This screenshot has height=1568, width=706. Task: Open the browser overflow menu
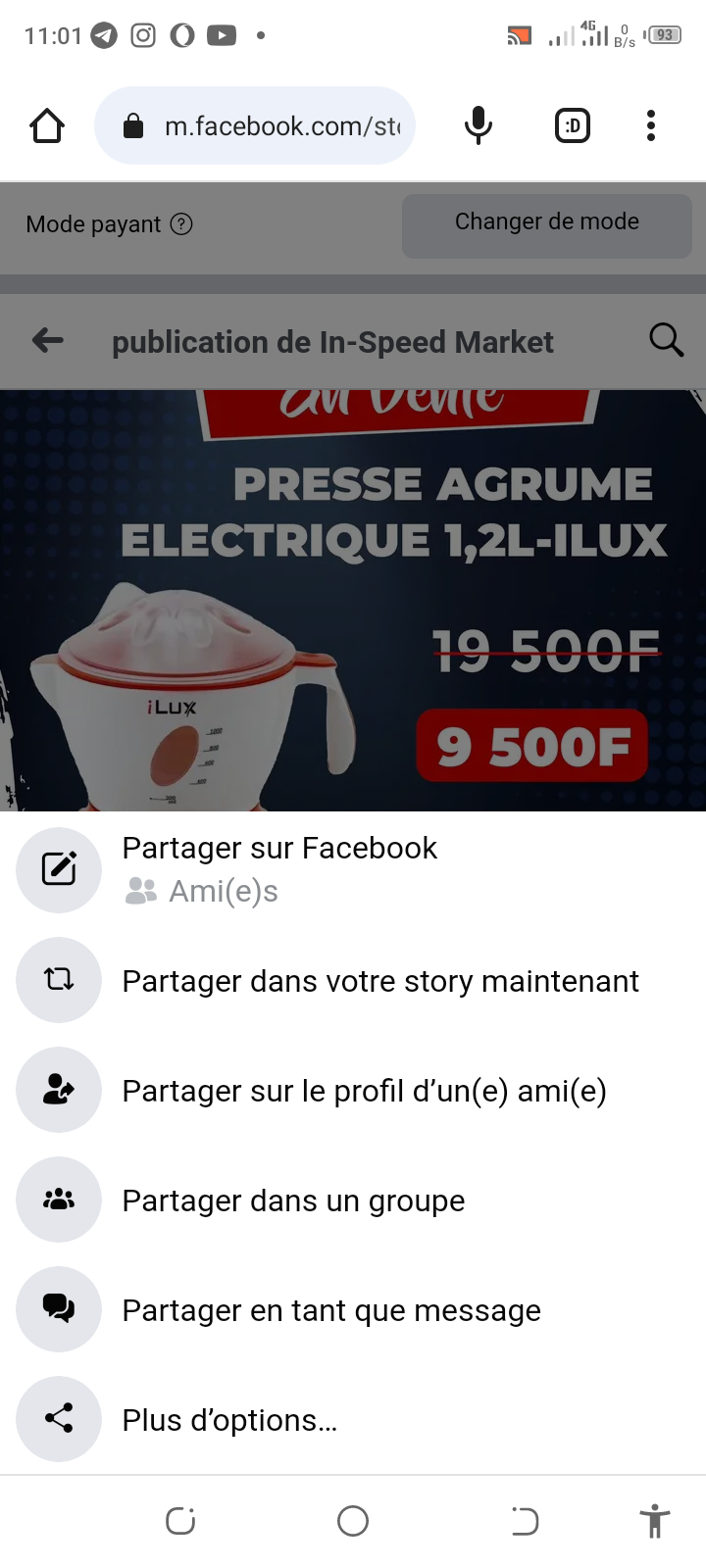point(651,125)
